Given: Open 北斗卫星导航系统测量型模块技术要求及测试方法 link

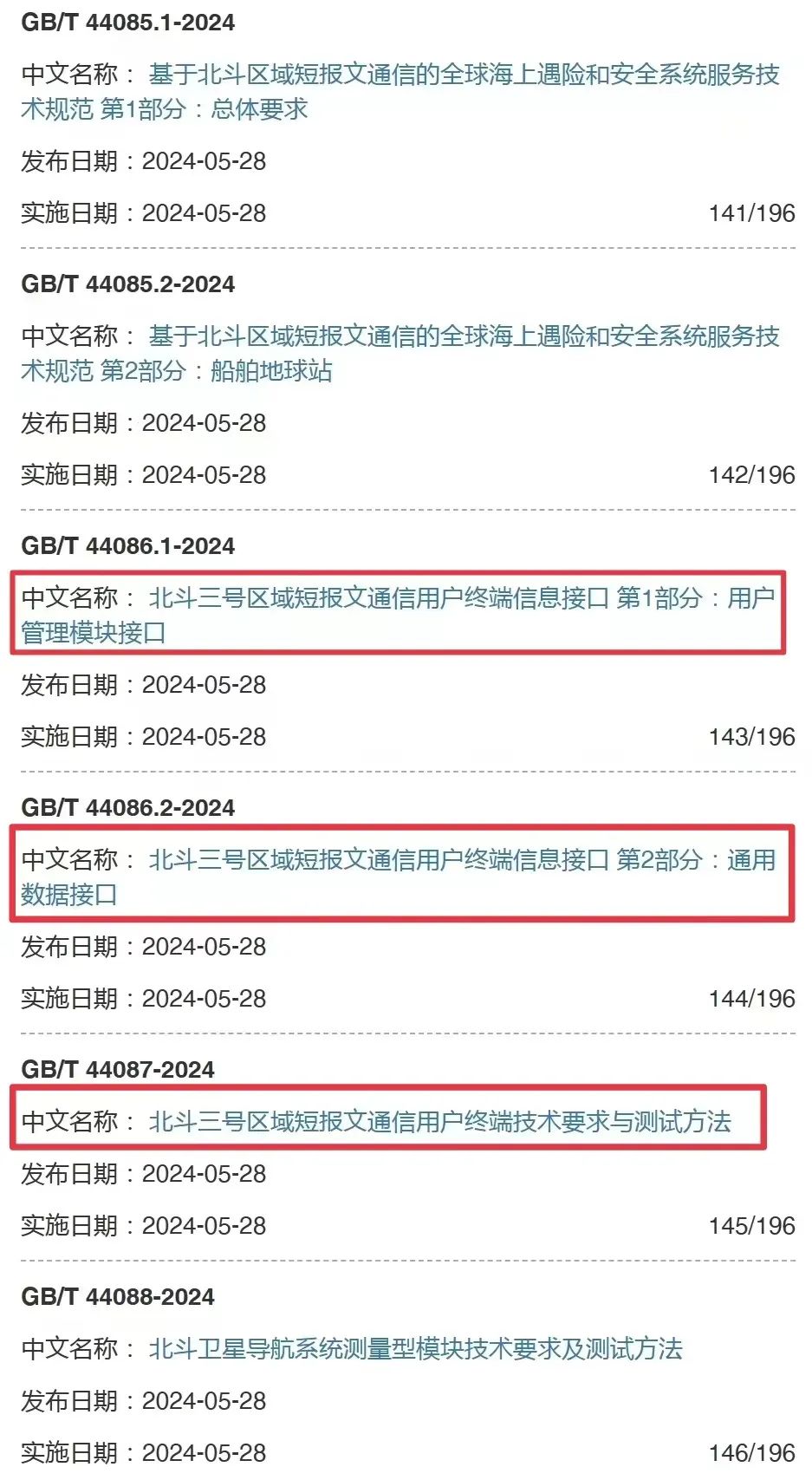Looking at the screenshot, I should click(415, 1350).
